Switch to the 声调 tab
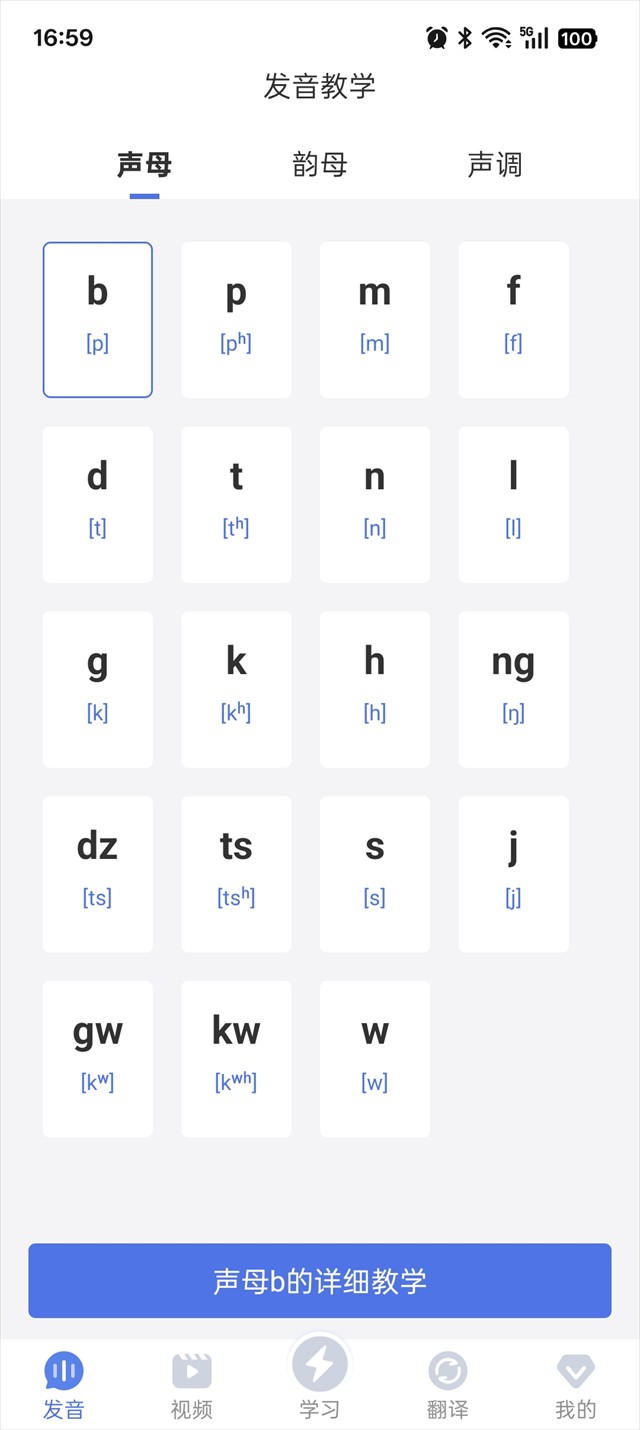Viewport: 640px width, 1430px height. (495, 165)
